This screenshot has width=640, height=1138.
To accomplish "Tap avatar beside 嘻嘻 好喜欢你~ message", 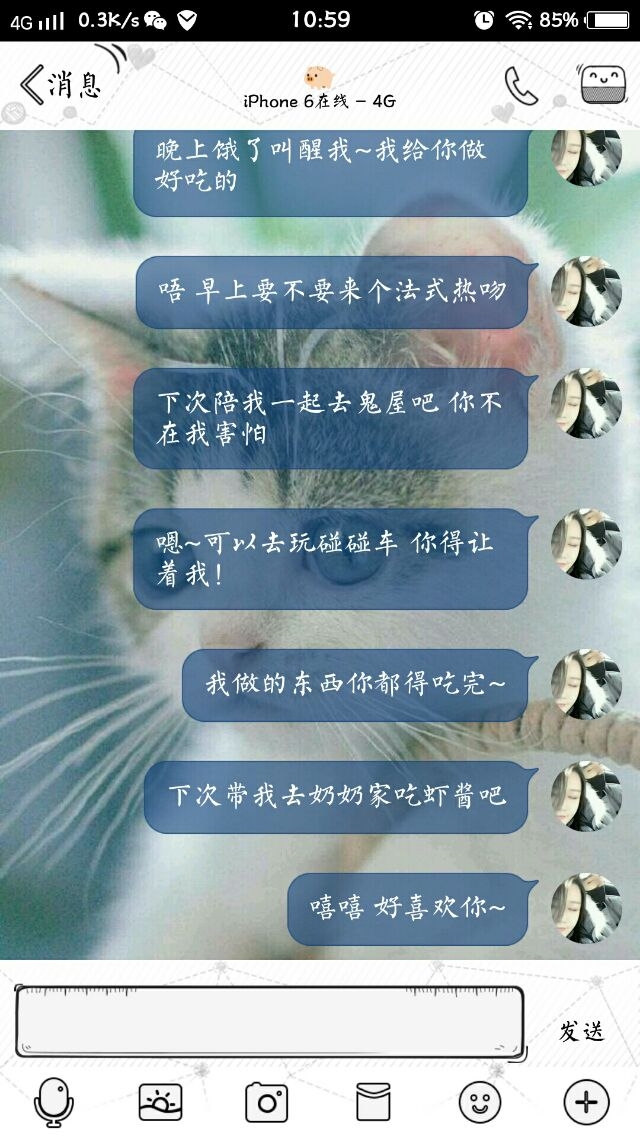I will point(586,908).
